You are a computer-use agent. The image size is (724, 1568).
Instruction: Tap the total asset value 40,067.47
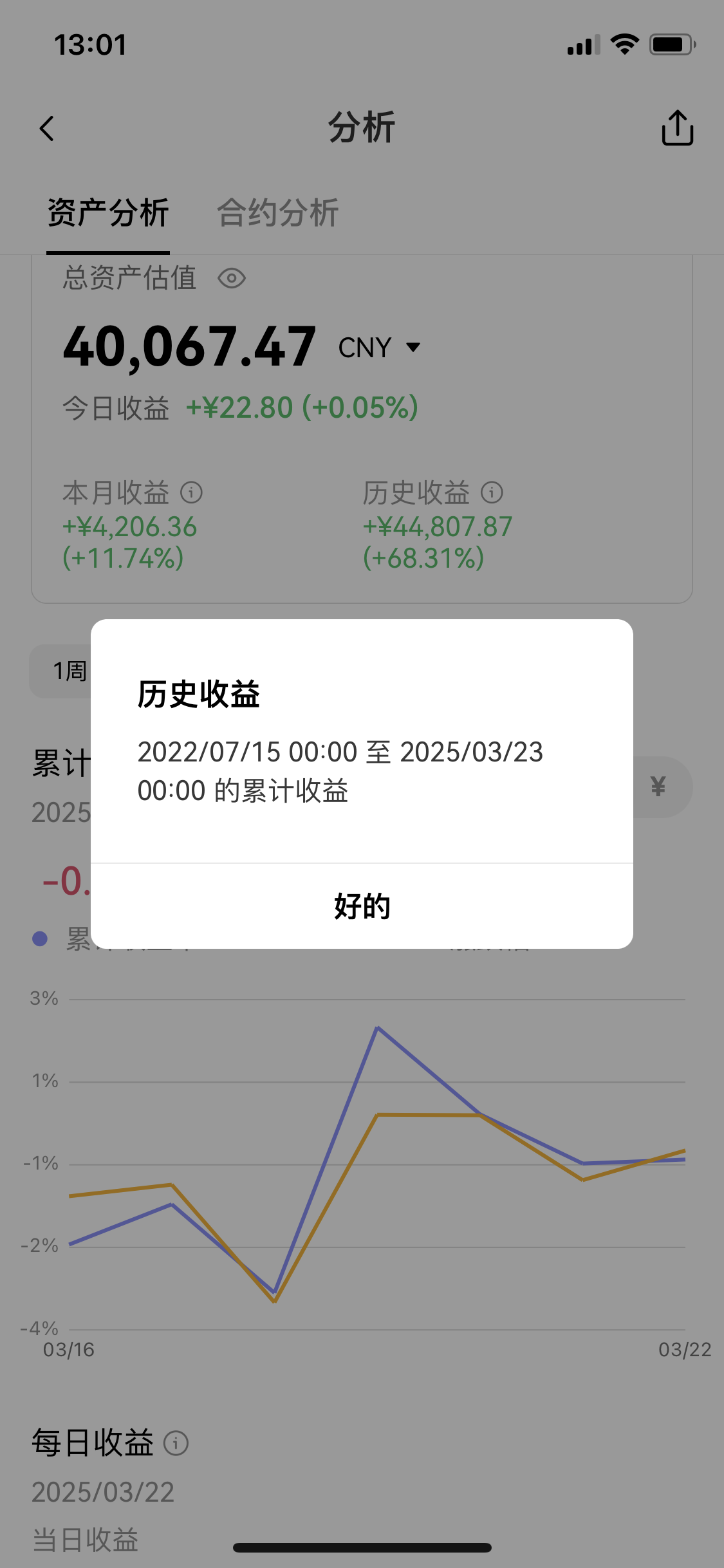point(188,346)
